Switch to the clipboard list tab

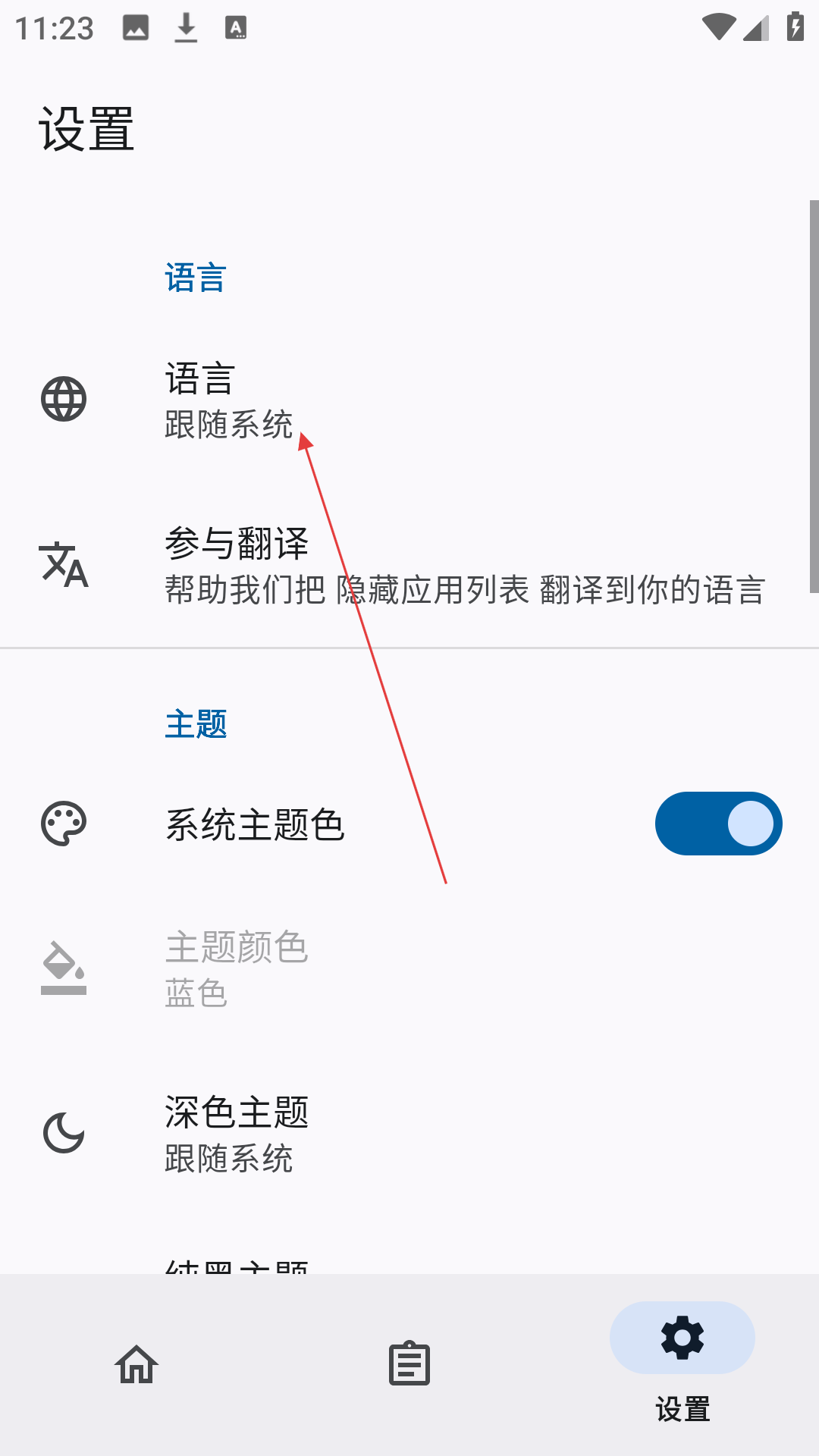pyautogui.click(x=409, y=1365)
